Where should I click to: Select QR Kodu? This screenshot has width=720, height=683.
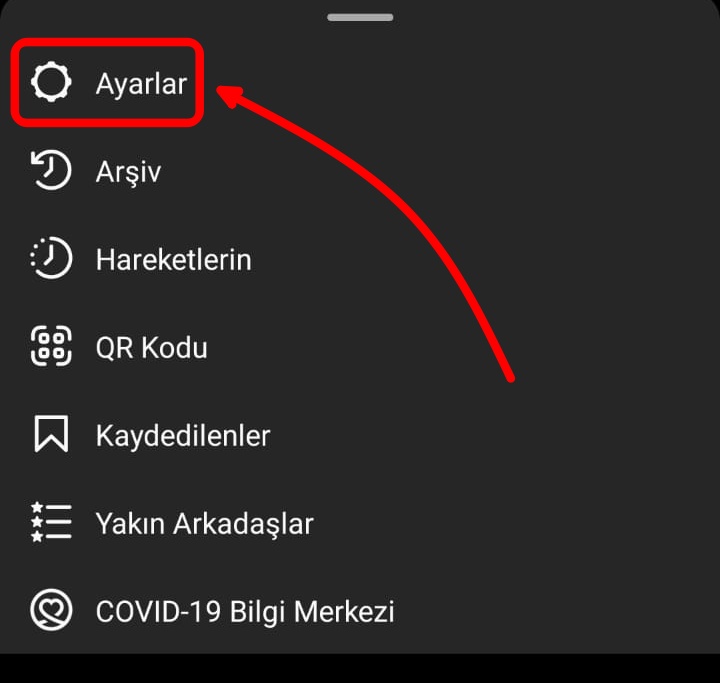[151, 348]
